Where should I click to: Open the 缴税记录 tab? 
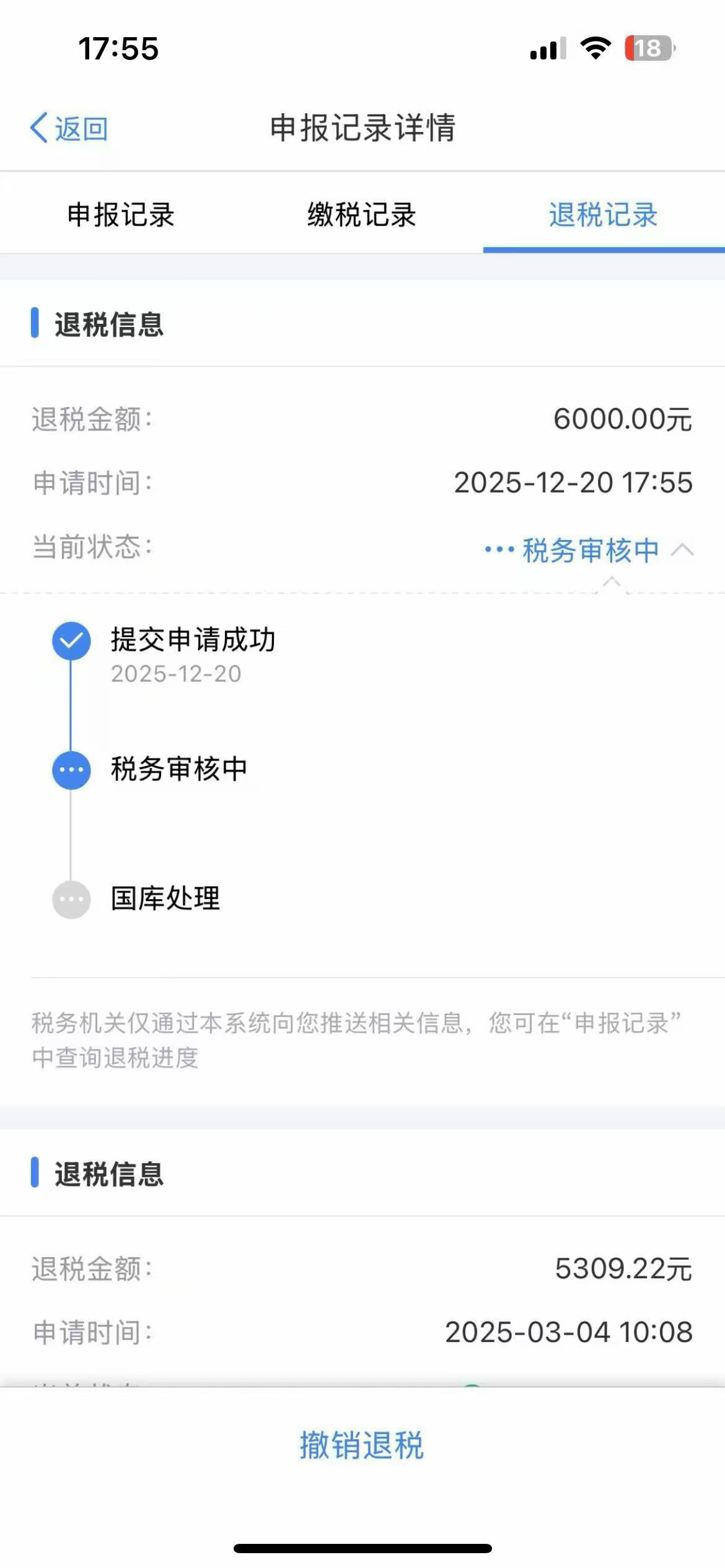pos(362,215)
